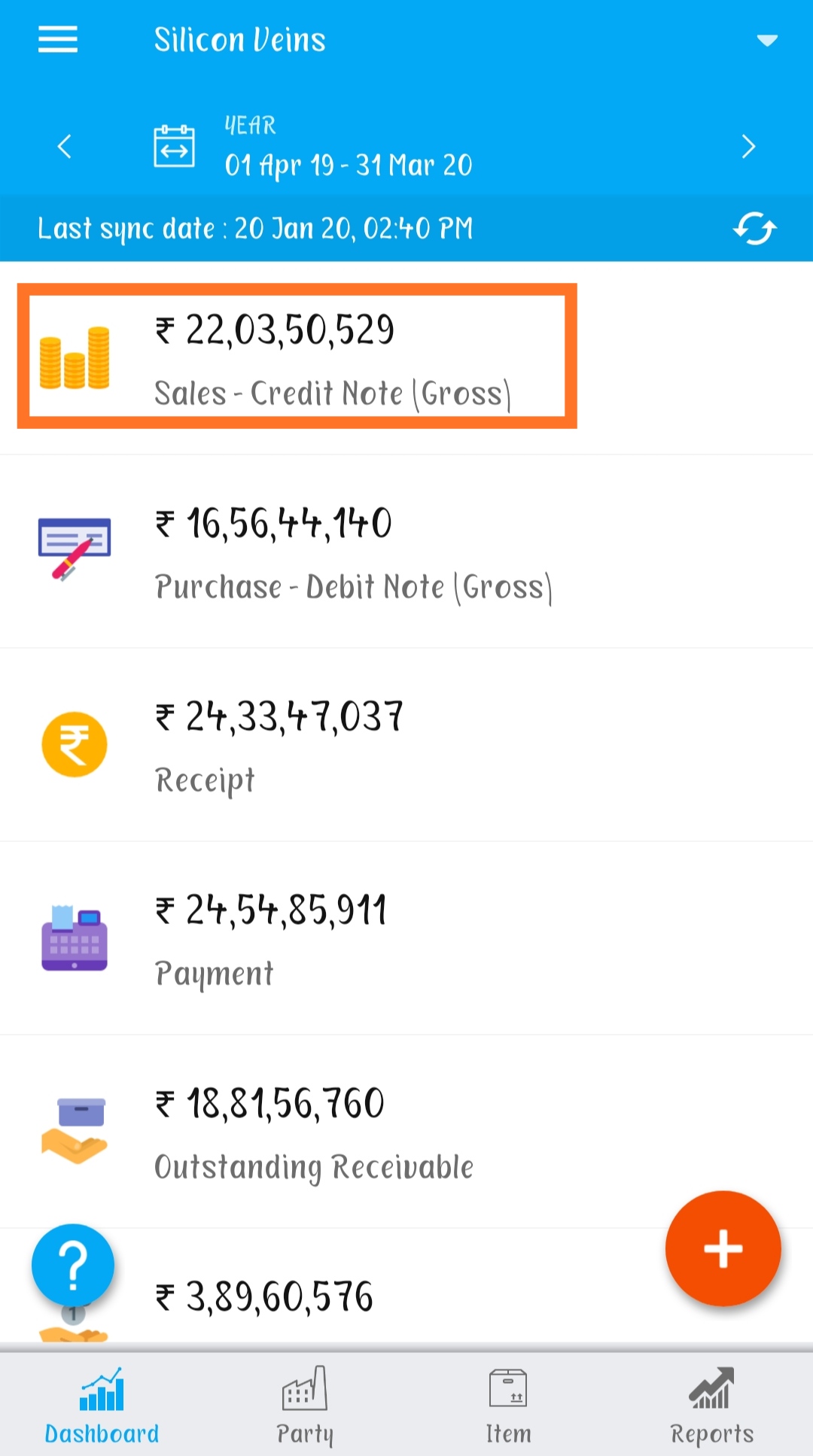The image size is (813, 1456).
Task: Expand the Silicon Veins company dropdown
Action: [766, 41]
